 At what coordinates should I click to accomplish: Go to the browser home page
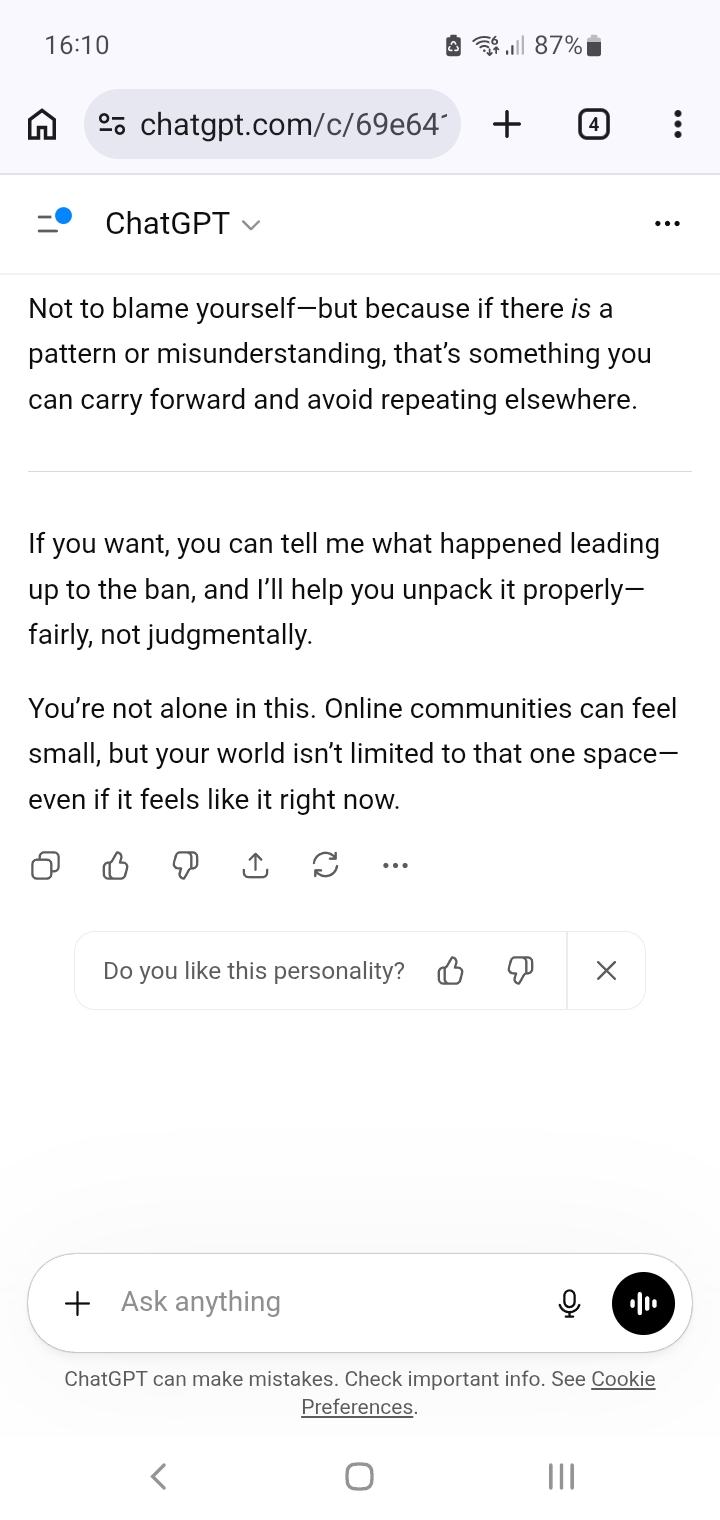click(x=41, y=125)
